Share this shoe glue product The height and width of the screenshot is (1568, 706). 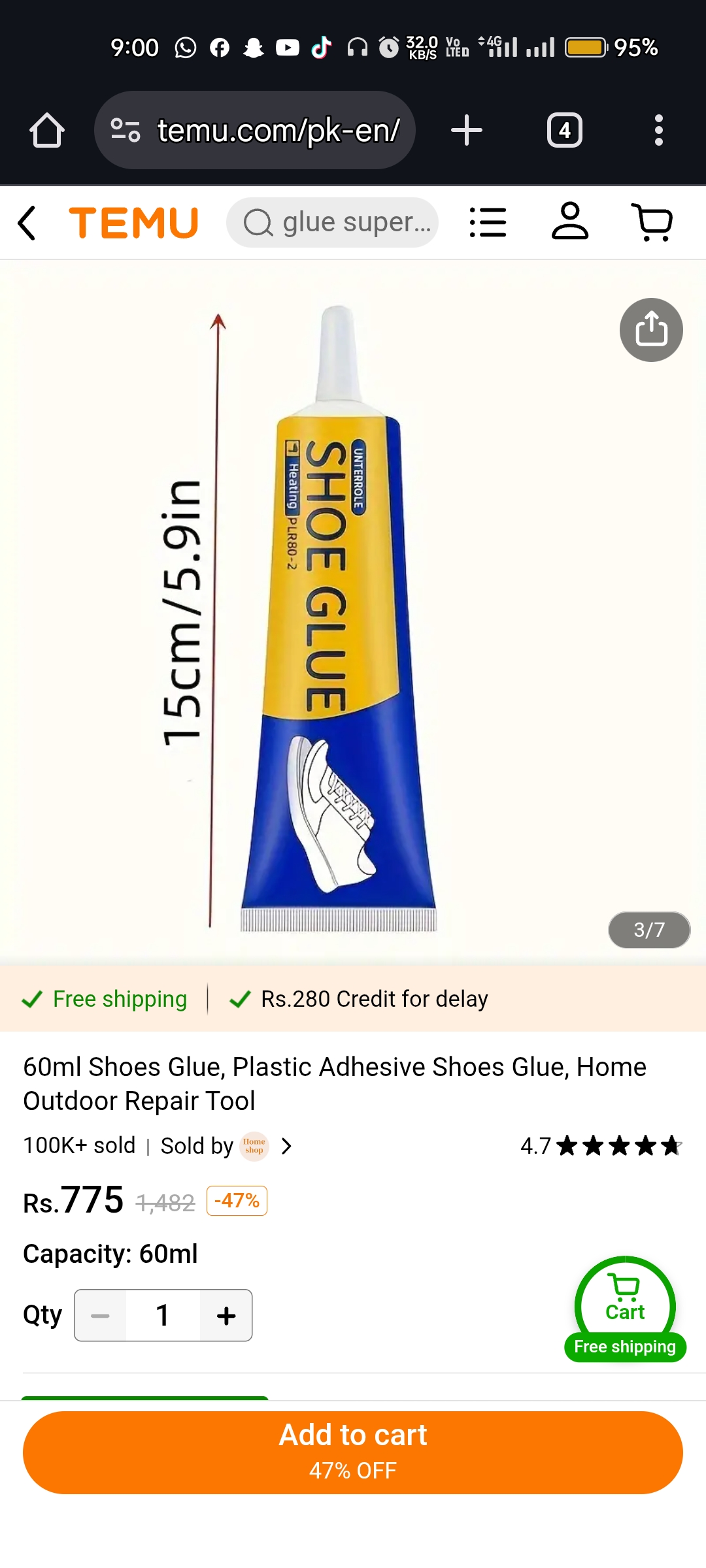pyautogui.click(x=651, y=330)
